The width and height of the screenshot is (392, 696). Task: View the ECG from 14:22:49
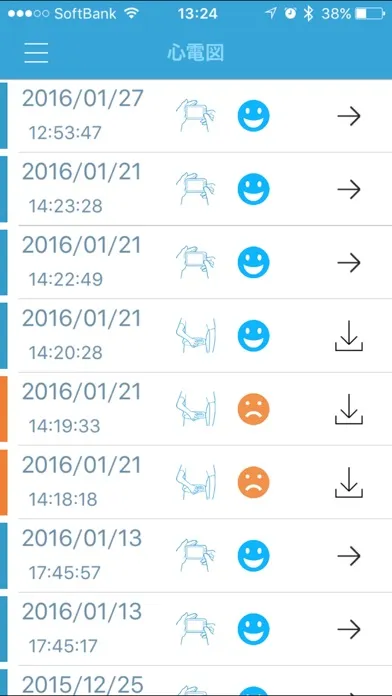tap(349, 263)
